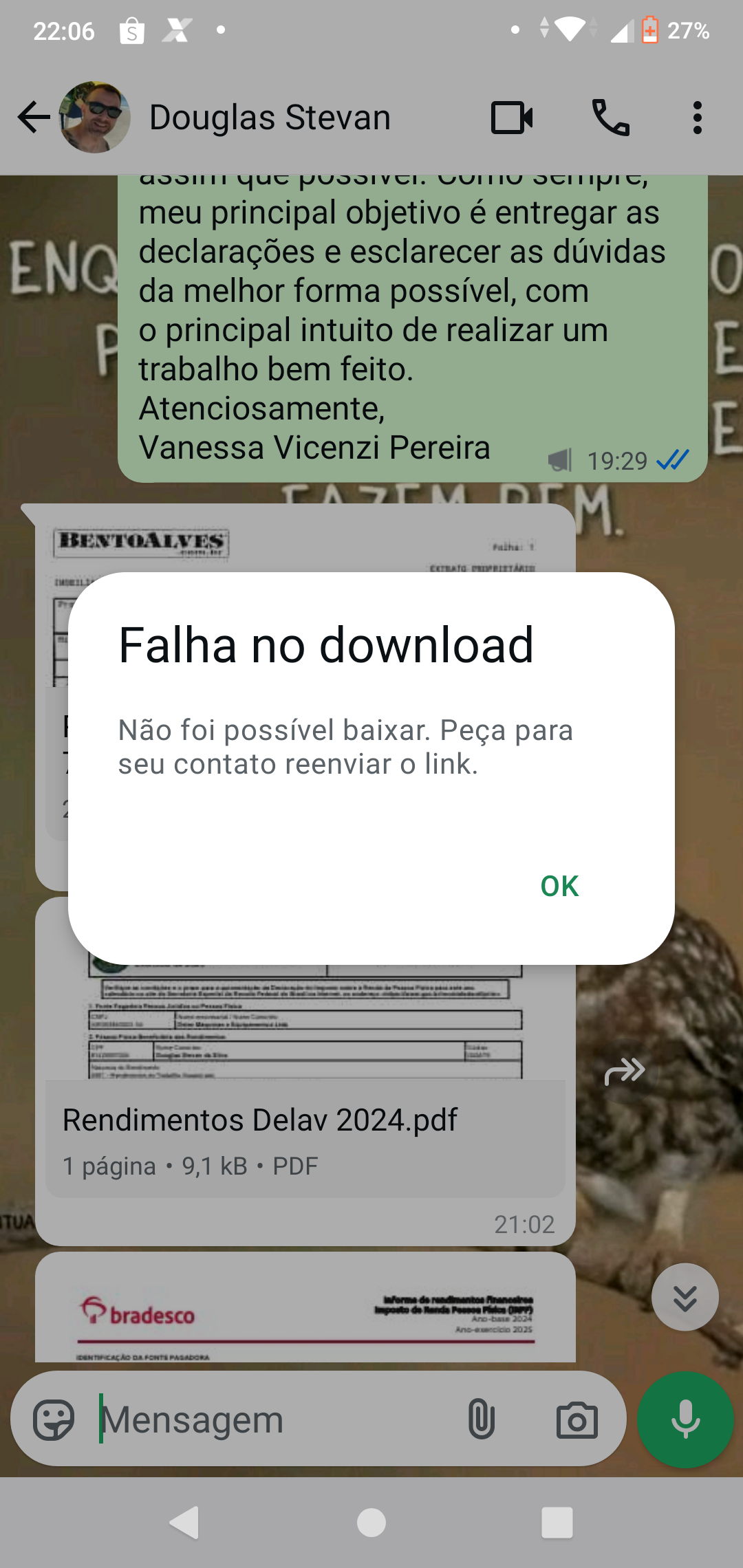The image size is (743, 1568).
Task: Open the recent apps overview
Action: click(x=557, y=1523)
